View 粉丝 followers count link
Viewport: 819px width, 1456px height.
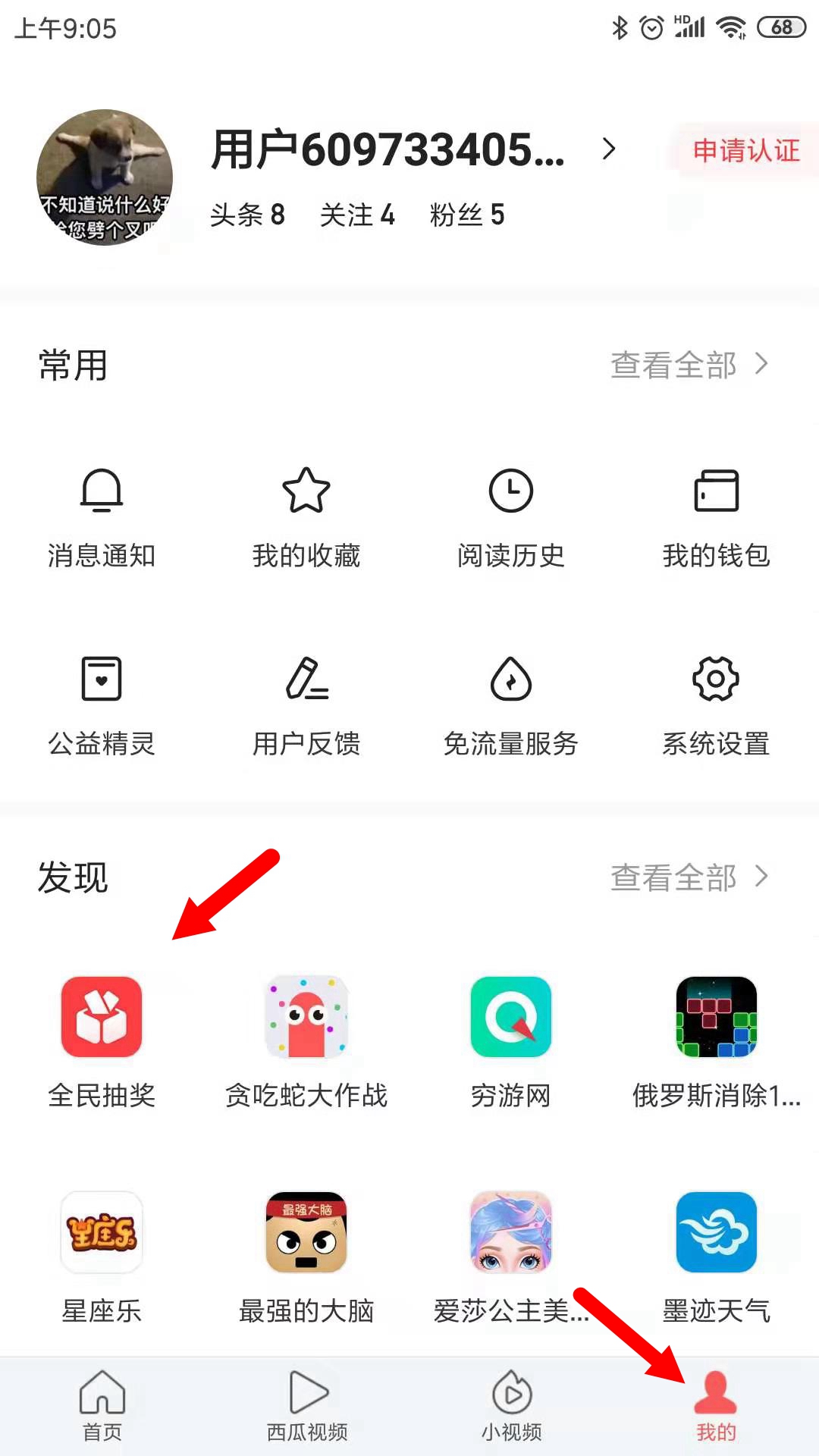click(x=469, y=216)
